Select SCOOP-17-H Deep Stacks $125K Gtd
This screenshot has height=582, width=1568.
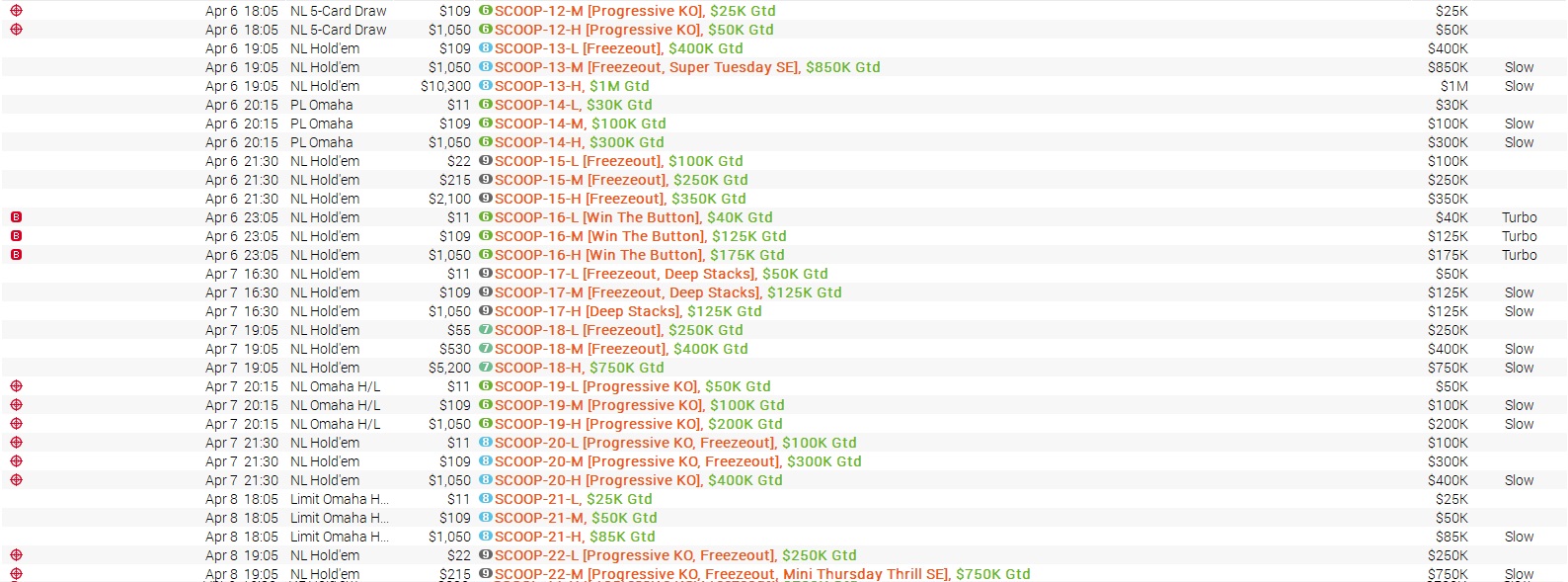(628, 311)
